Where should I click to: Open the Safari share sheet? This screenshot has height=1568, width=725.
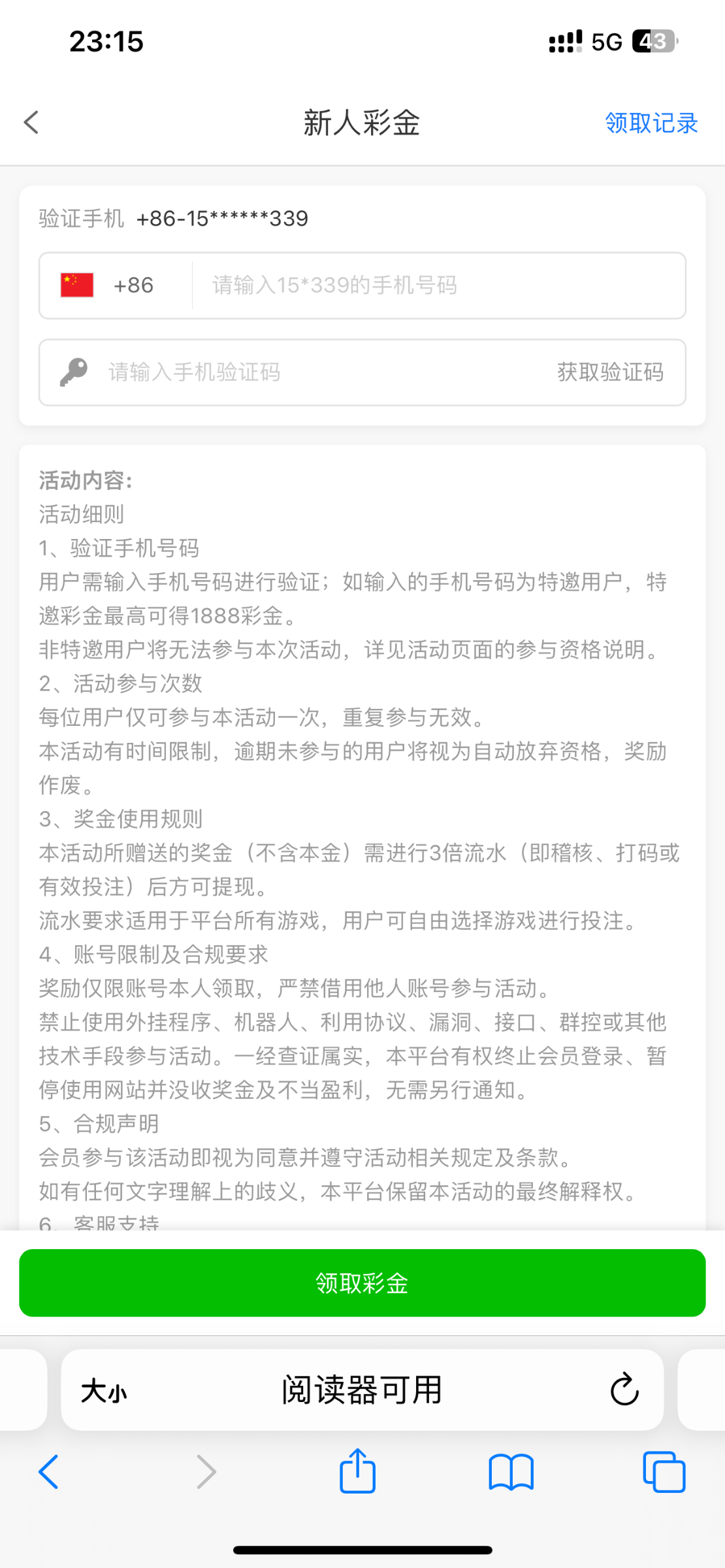point(357,1471)
